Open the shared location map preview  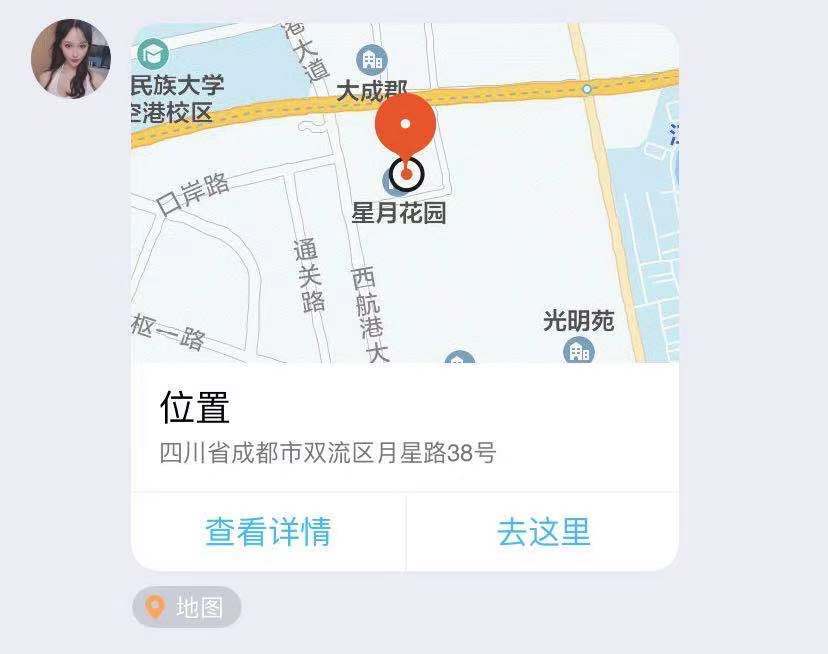(x=405, y=193)
